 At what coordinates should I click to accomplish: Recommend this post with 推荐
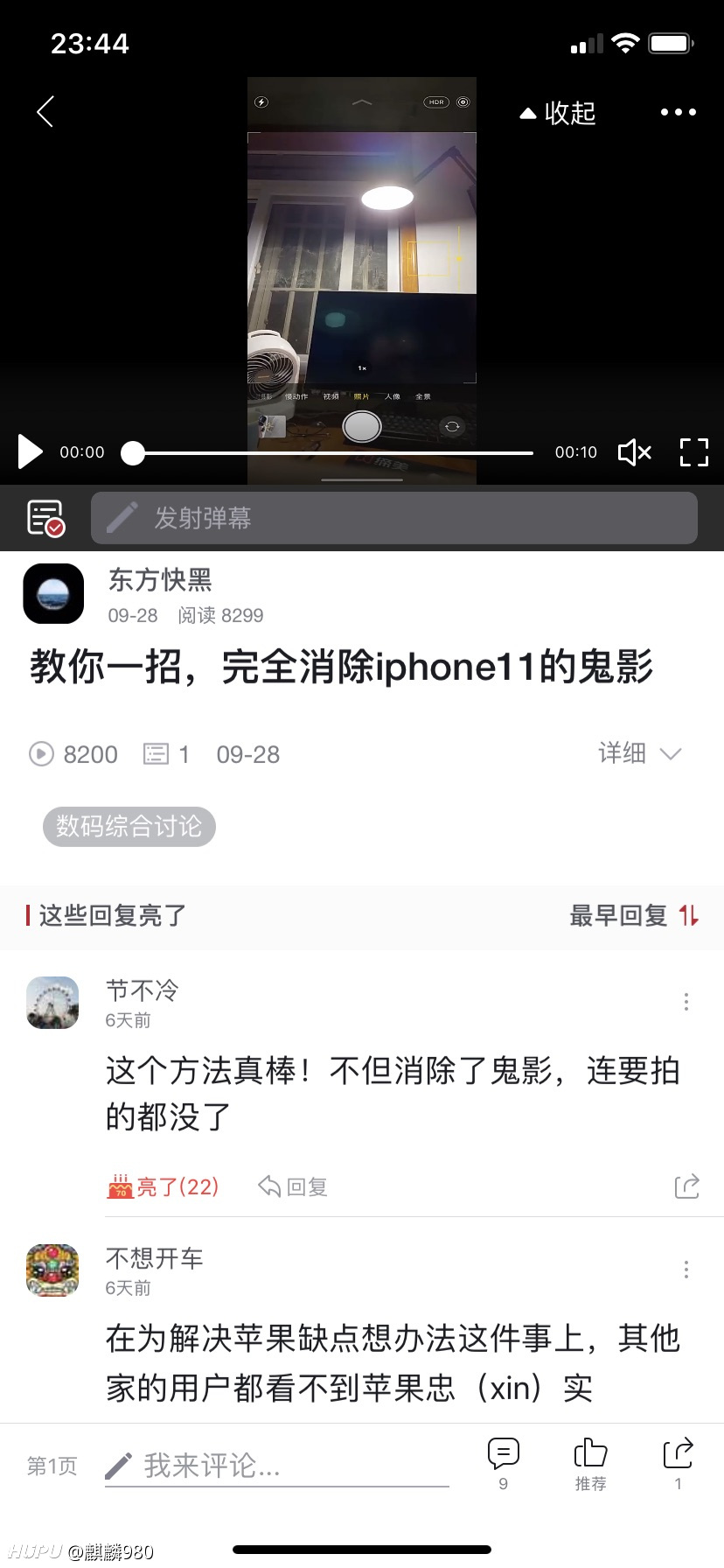coord(591,1464)
